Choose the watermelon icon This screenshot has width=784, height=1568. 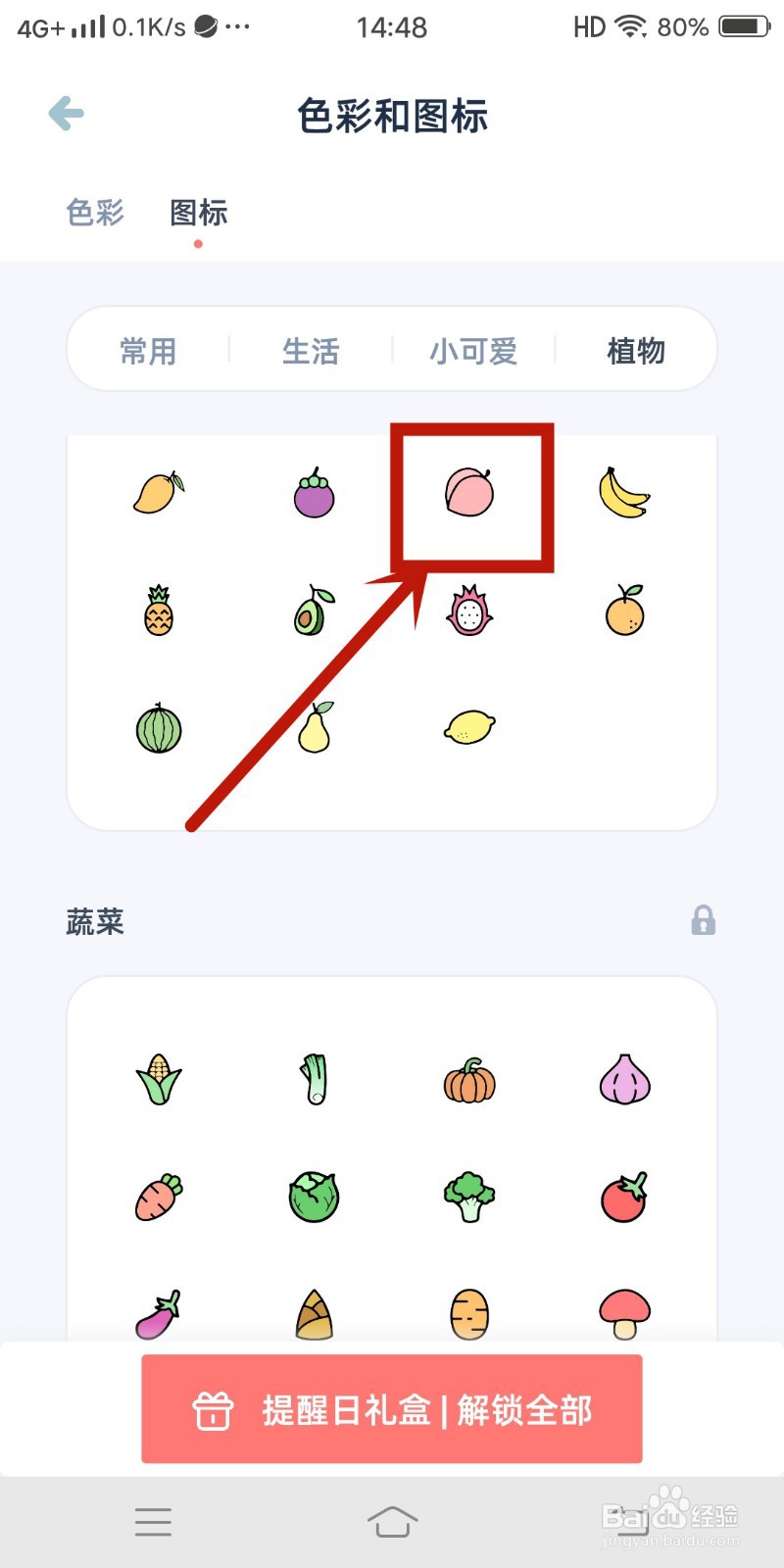coord(158,727)
